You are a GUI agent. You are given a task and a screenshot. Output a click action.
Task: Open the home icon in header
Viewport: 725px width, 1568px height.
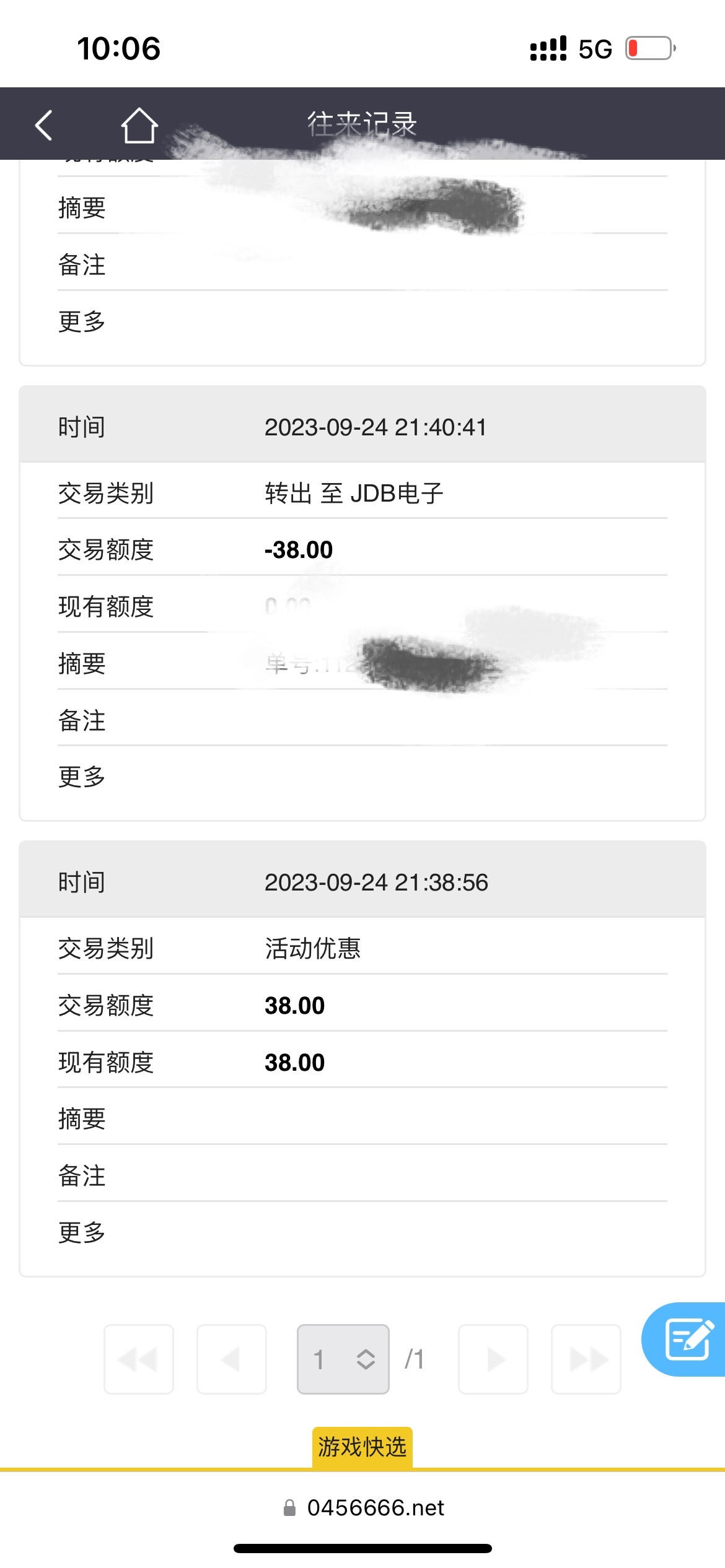[x=139, y=125]
